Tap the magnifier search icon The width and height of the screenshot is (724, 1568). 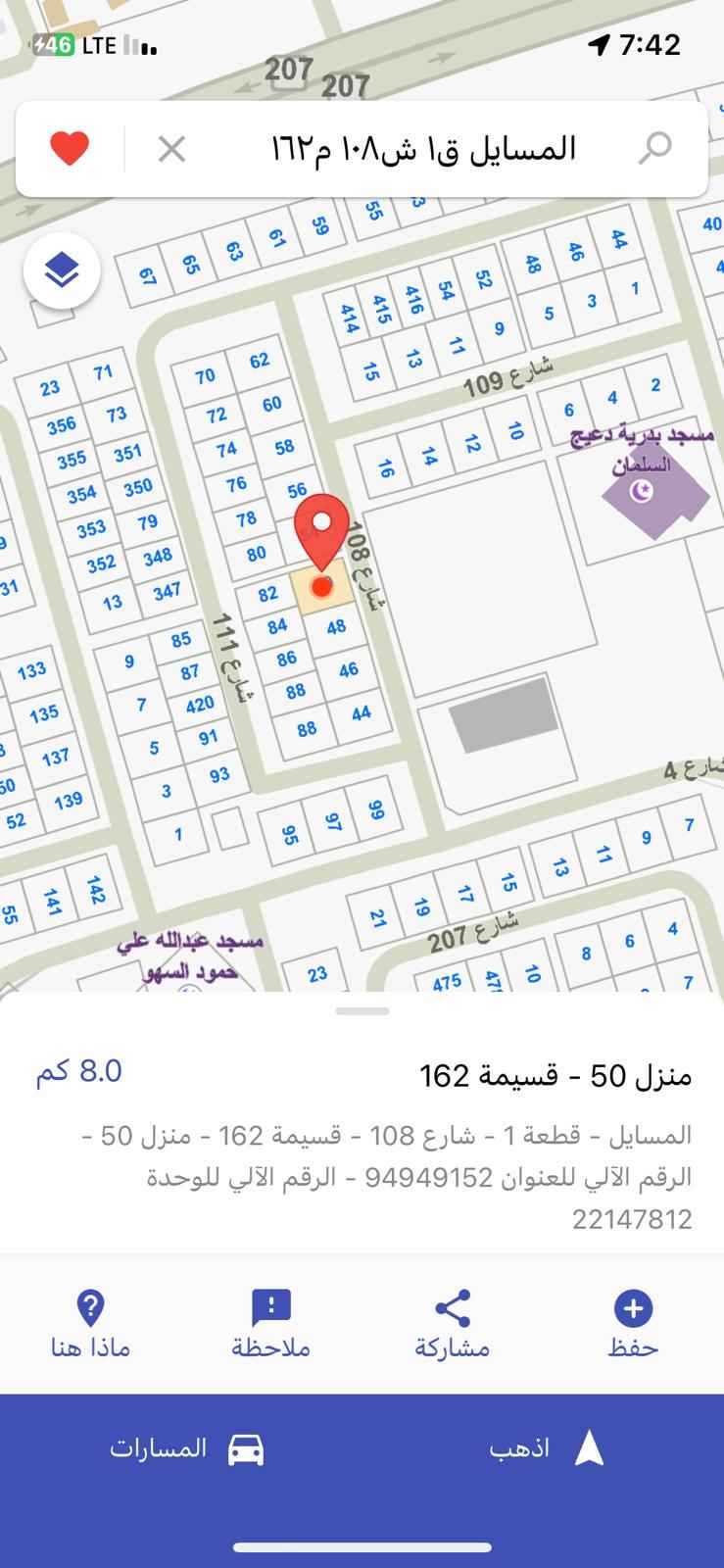coord(654,149)
